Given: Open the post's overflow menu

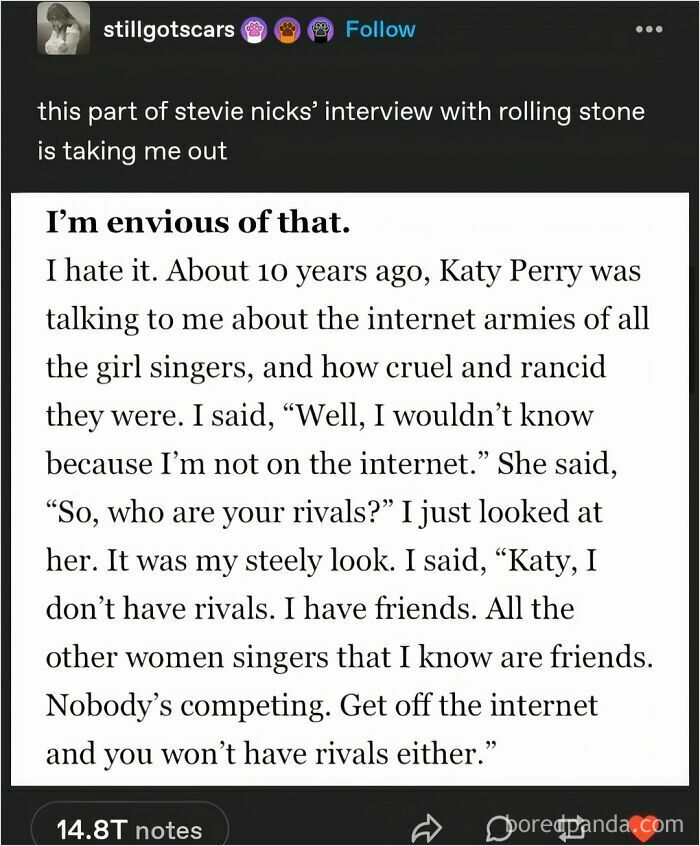Looking at the screenshot, I should (x=649, y=29).
